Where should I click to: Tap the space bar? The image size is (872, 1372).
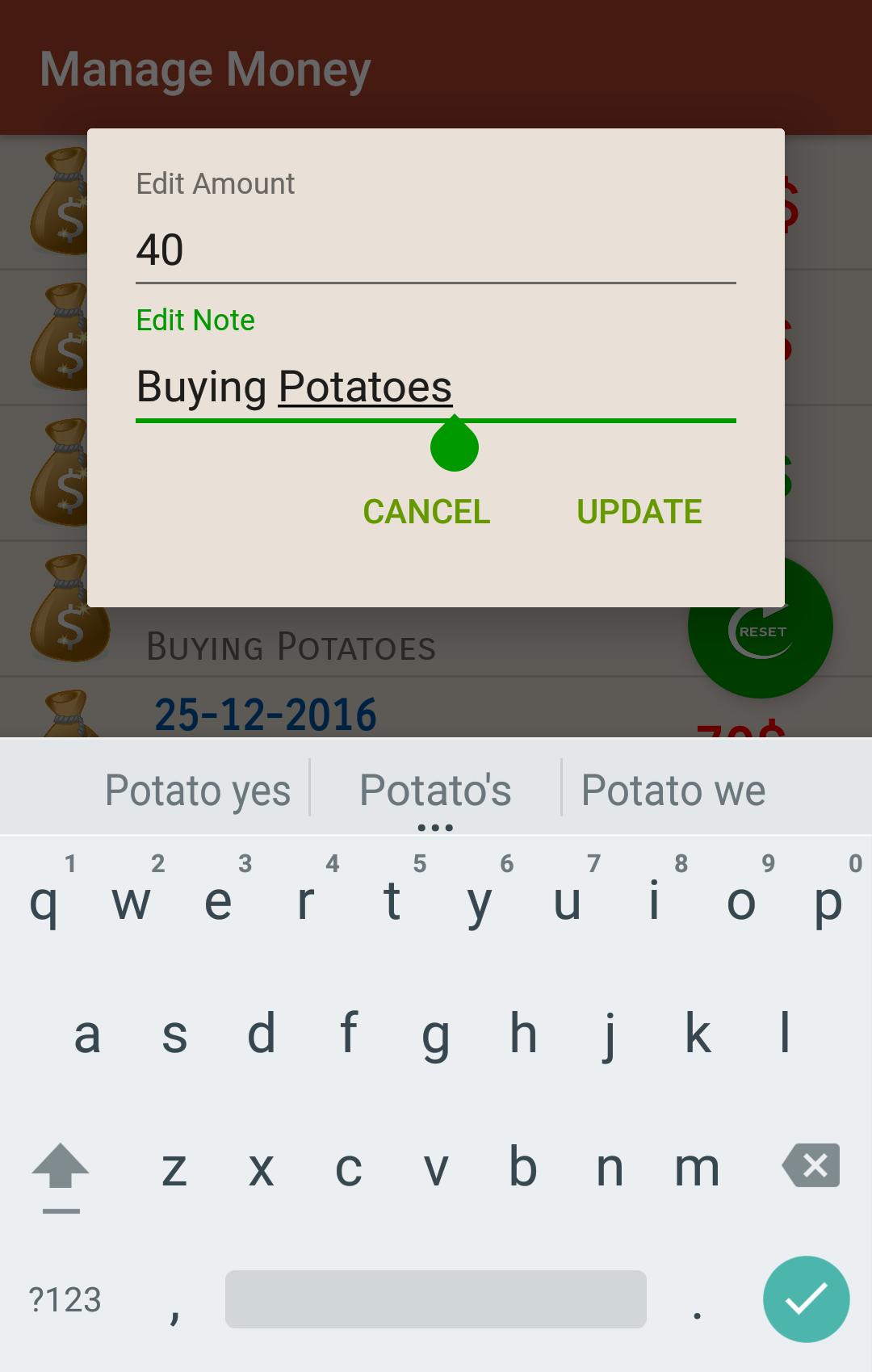(x=435, y=1299)
